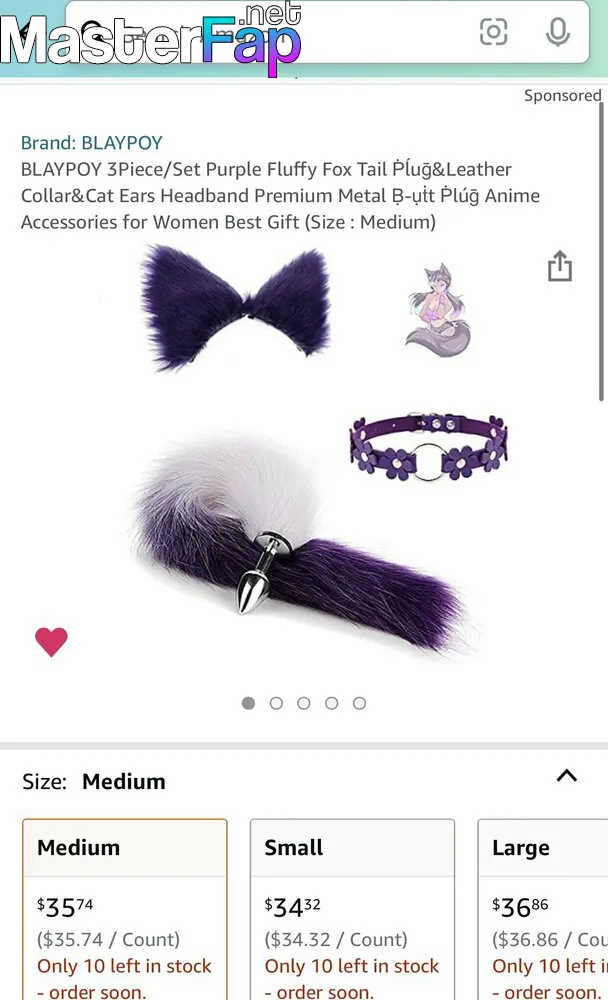
Task: Collapse the Size options chevron
Action: [567, 776]
